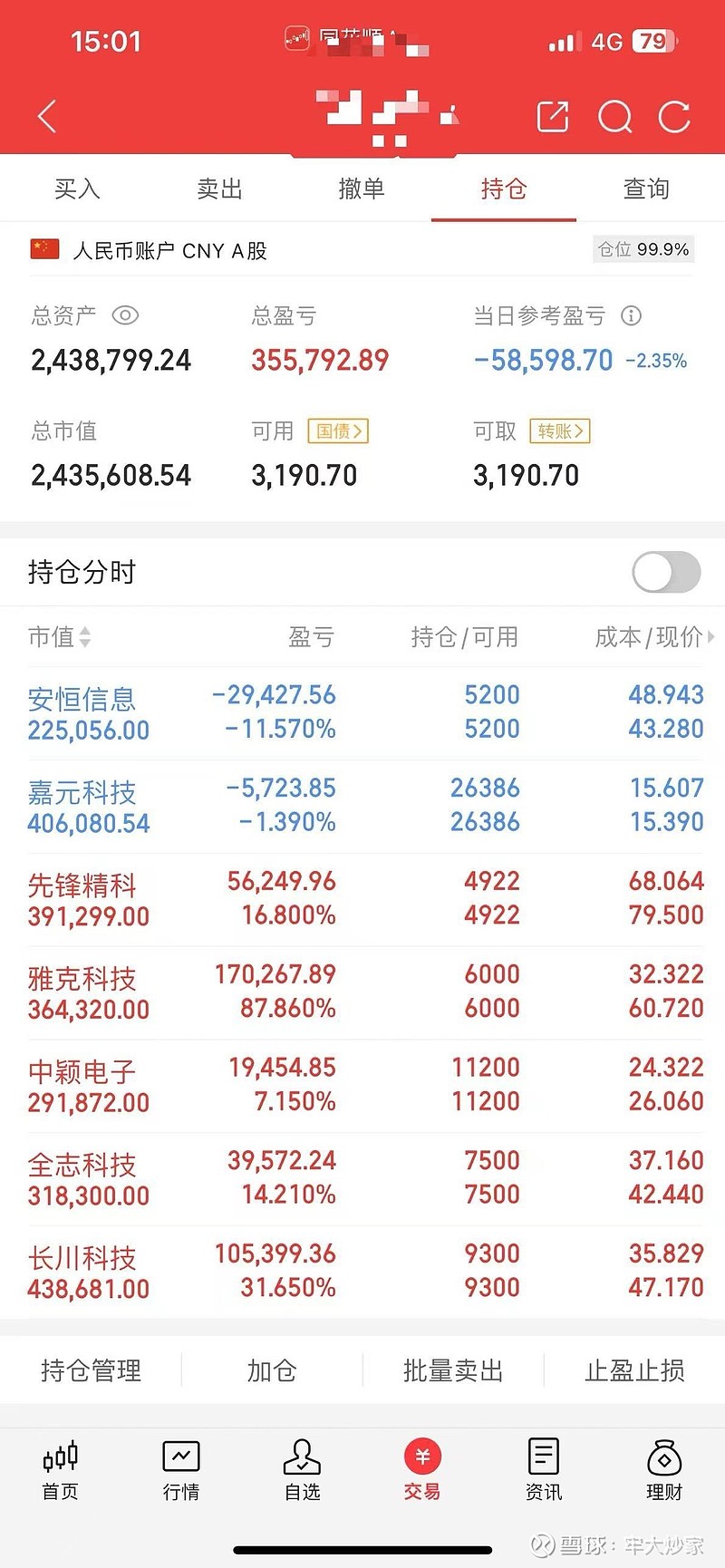The width and height of the screenshot is (725, 1568).
Task: Open the 转账 chevron next to 可取
Action: tap(559, 432)
